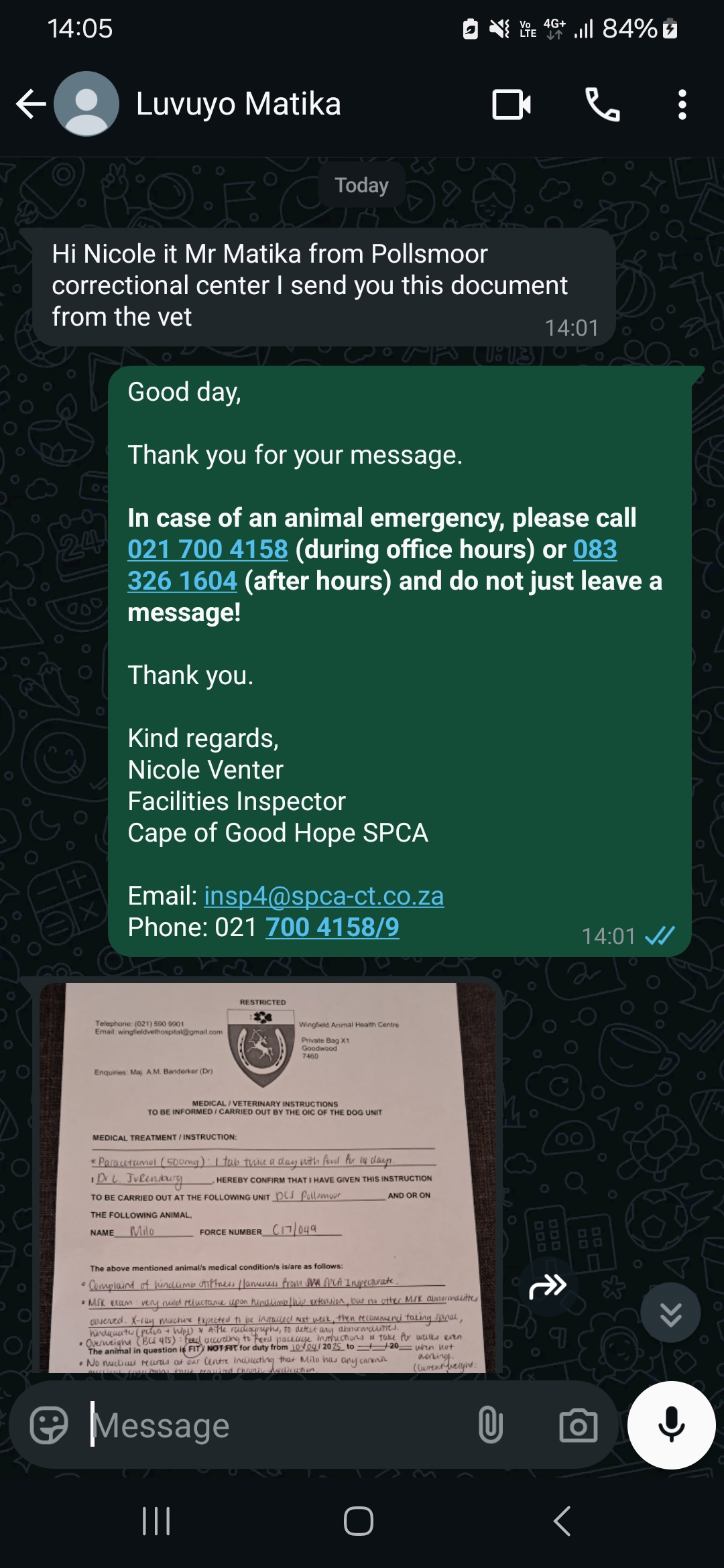Open the vet document photo

(268, 1178)
